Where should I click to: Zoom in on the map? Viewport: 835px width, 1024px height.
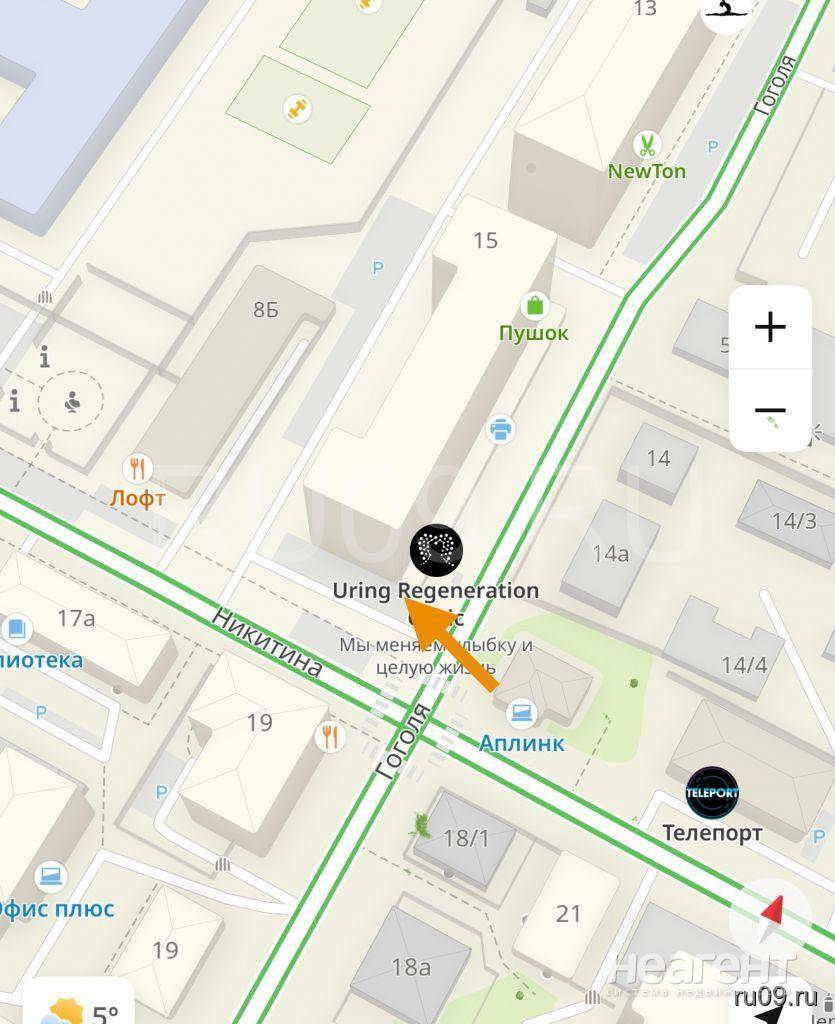tap(770, 327)
